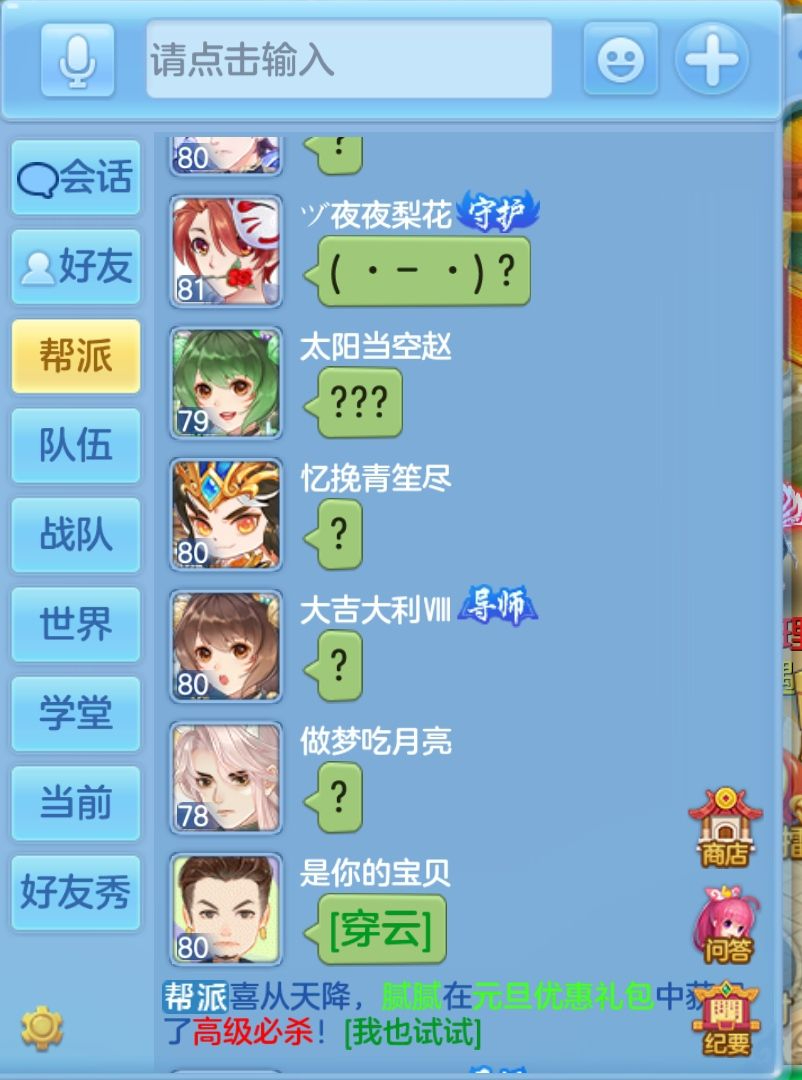Switch to the 会话 tab
Viewport: 802px width, 1080px height.
point(76,178)
